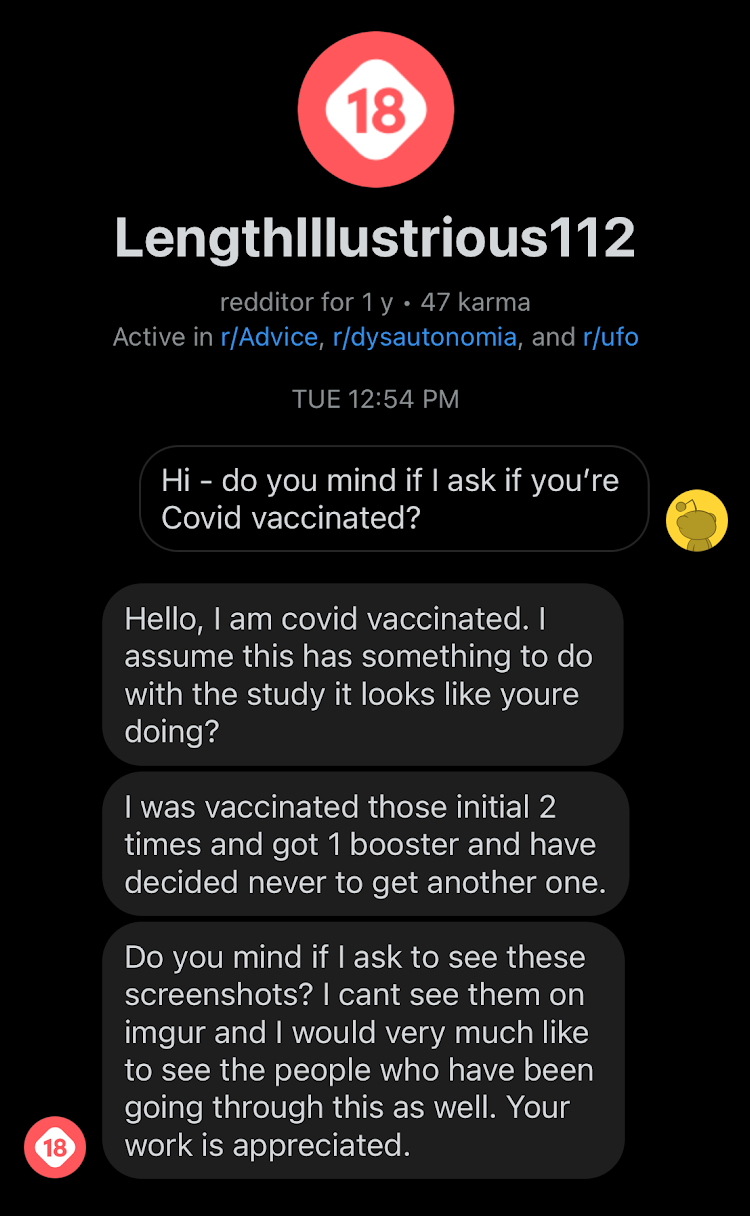This screenshot has width=750, height=1216.
Task: Open the r/ufo subreddit link
Action: click(x=611, y=337)
